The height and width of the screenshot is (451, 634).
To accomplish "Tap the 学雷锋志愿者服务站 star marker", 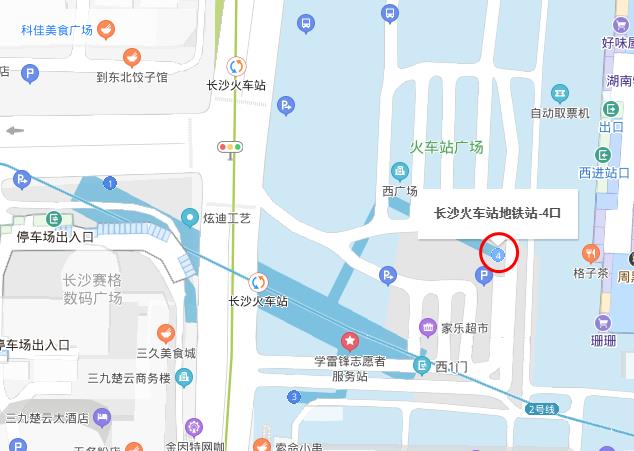I will click(x=349, y=341).
